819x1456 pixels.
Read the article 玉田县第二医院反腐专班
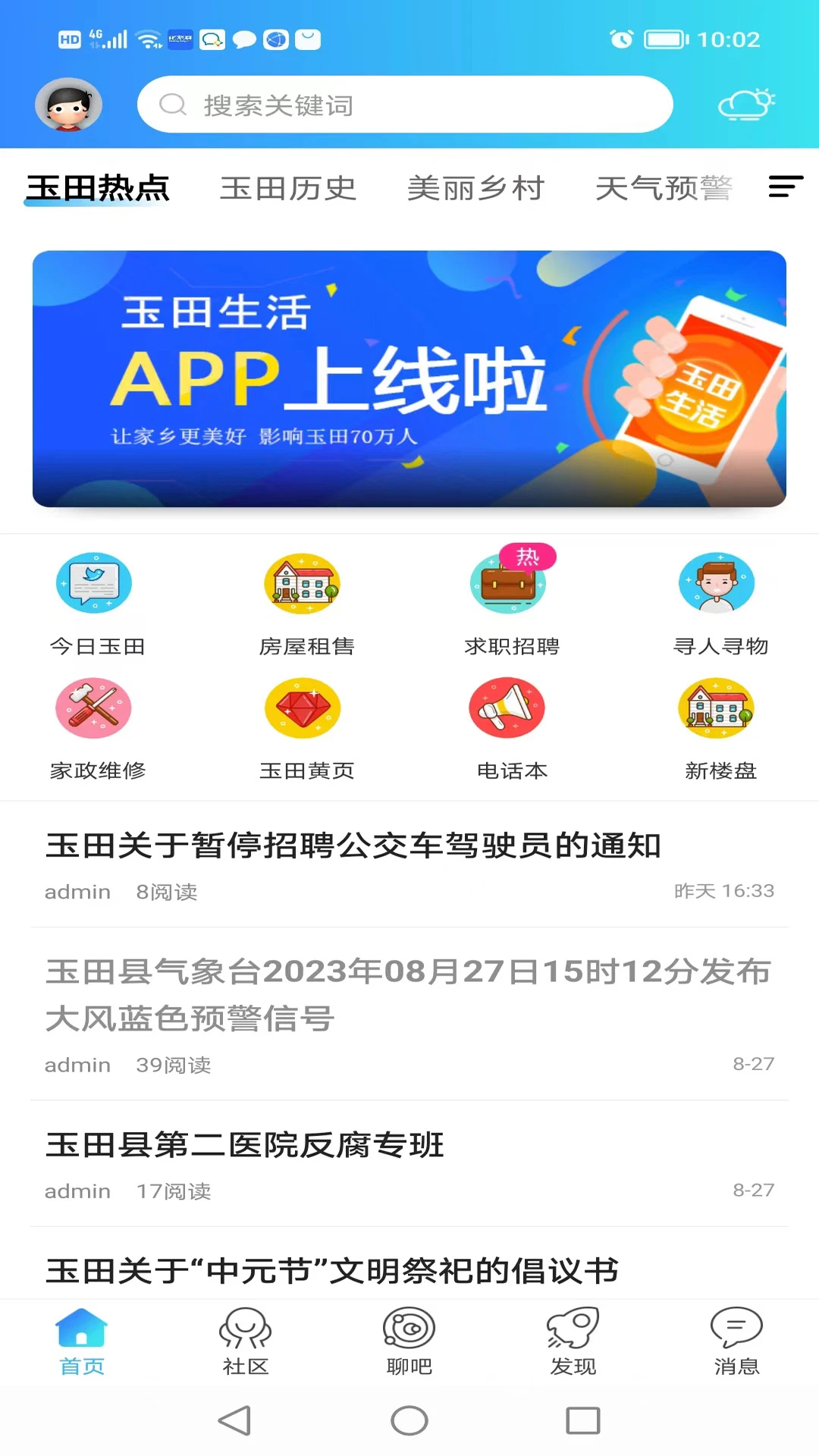(x=246, y=1146)
